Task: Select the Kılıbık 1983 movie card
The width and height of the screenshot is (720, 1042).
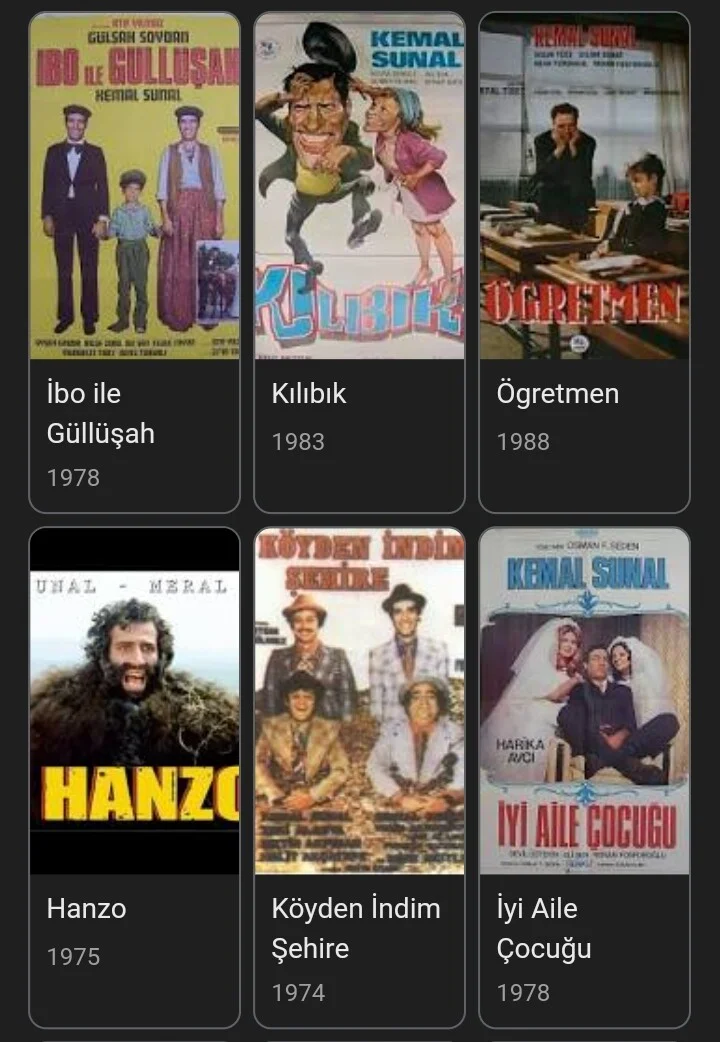Action: [x=359, y=262]
